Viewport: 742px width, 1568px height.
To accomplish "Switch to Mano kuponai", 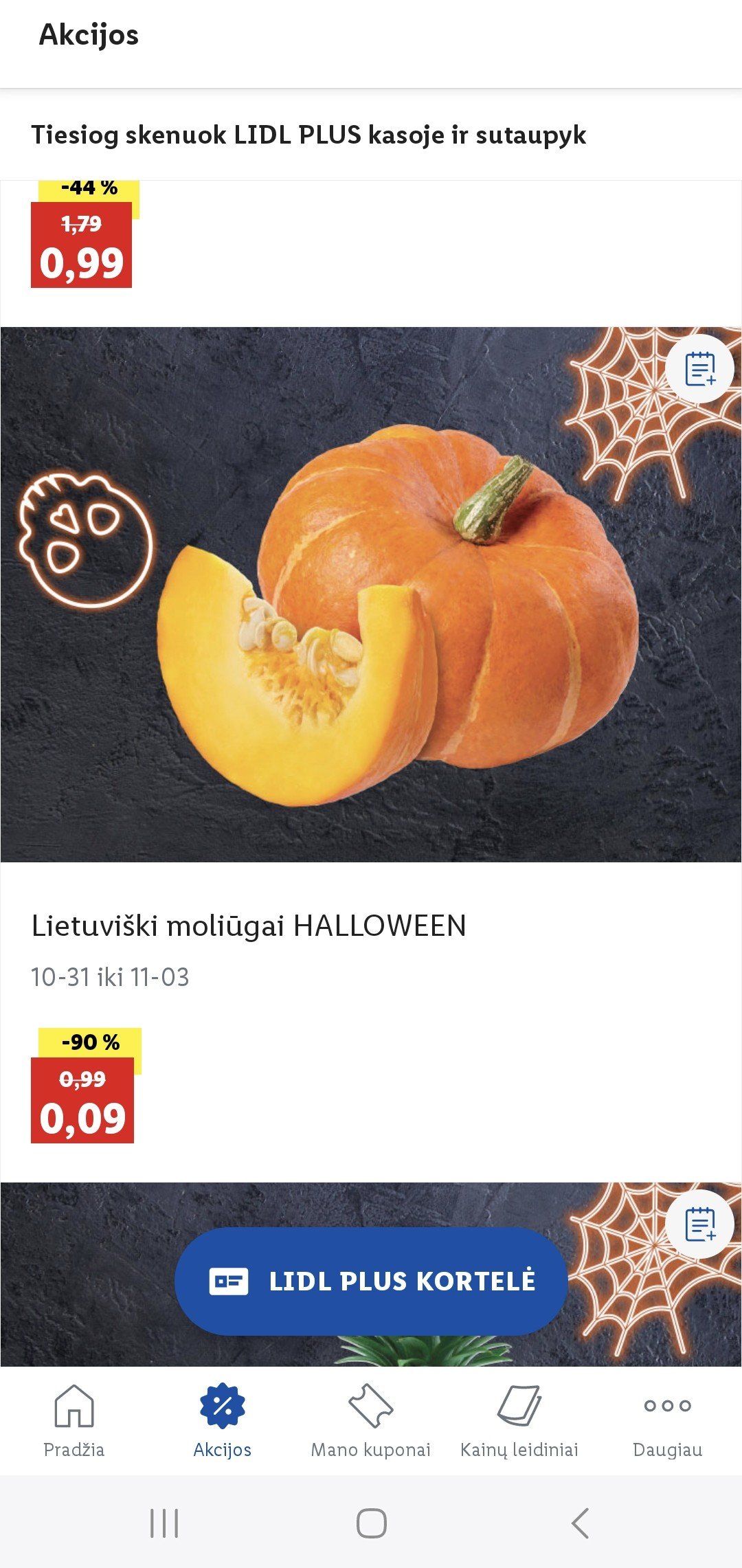I will [x=371, y=1421].
